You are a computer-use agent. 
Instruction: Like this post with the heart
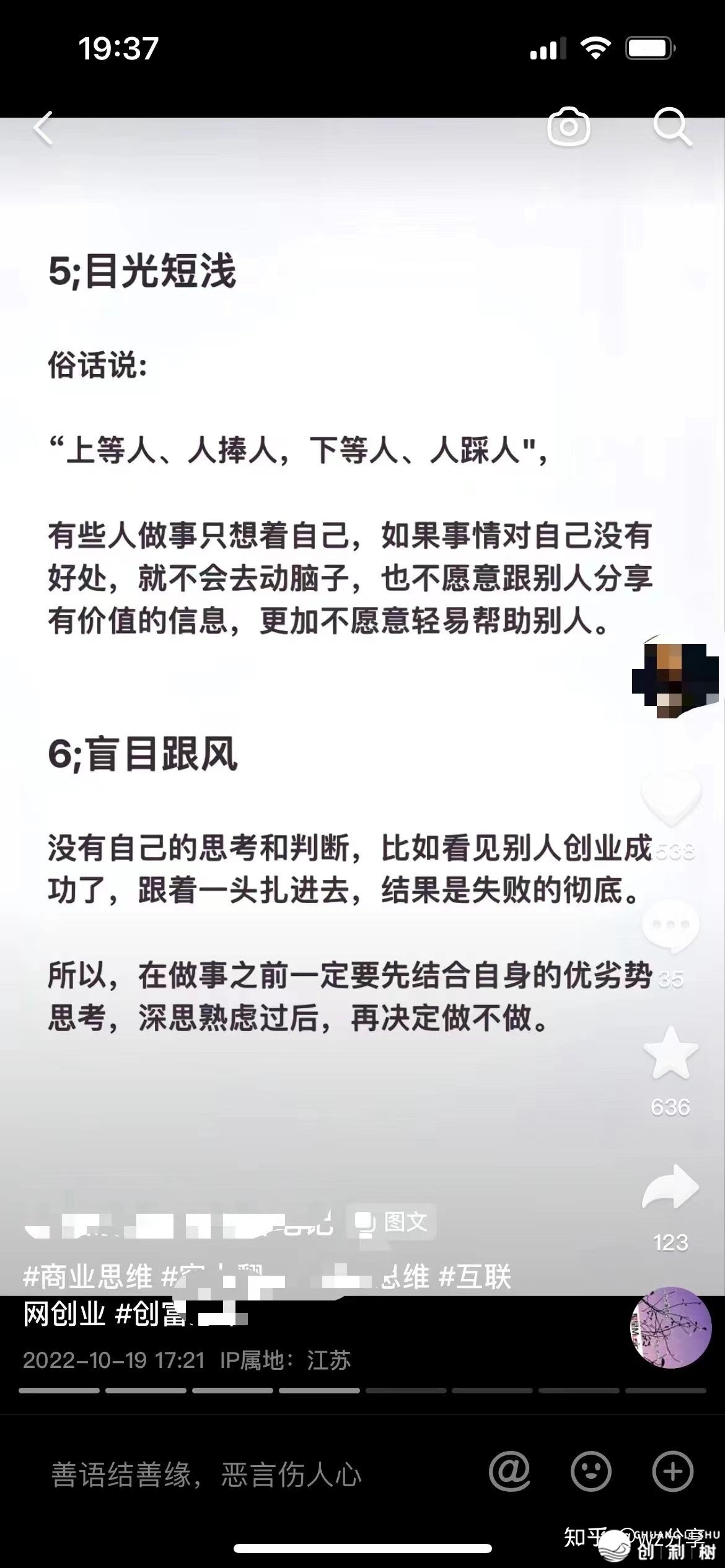670,799
